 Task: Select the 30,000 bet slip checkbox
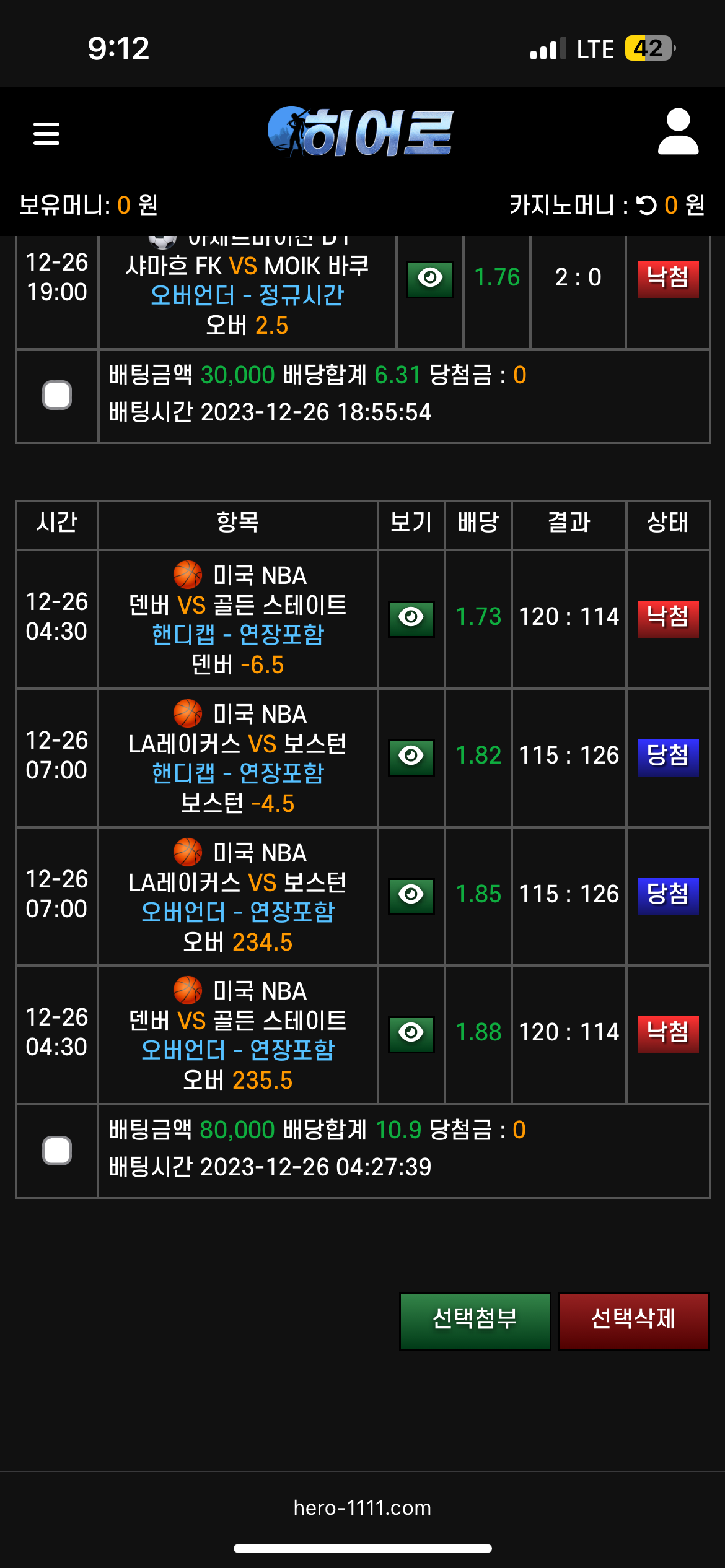(57, 395)
